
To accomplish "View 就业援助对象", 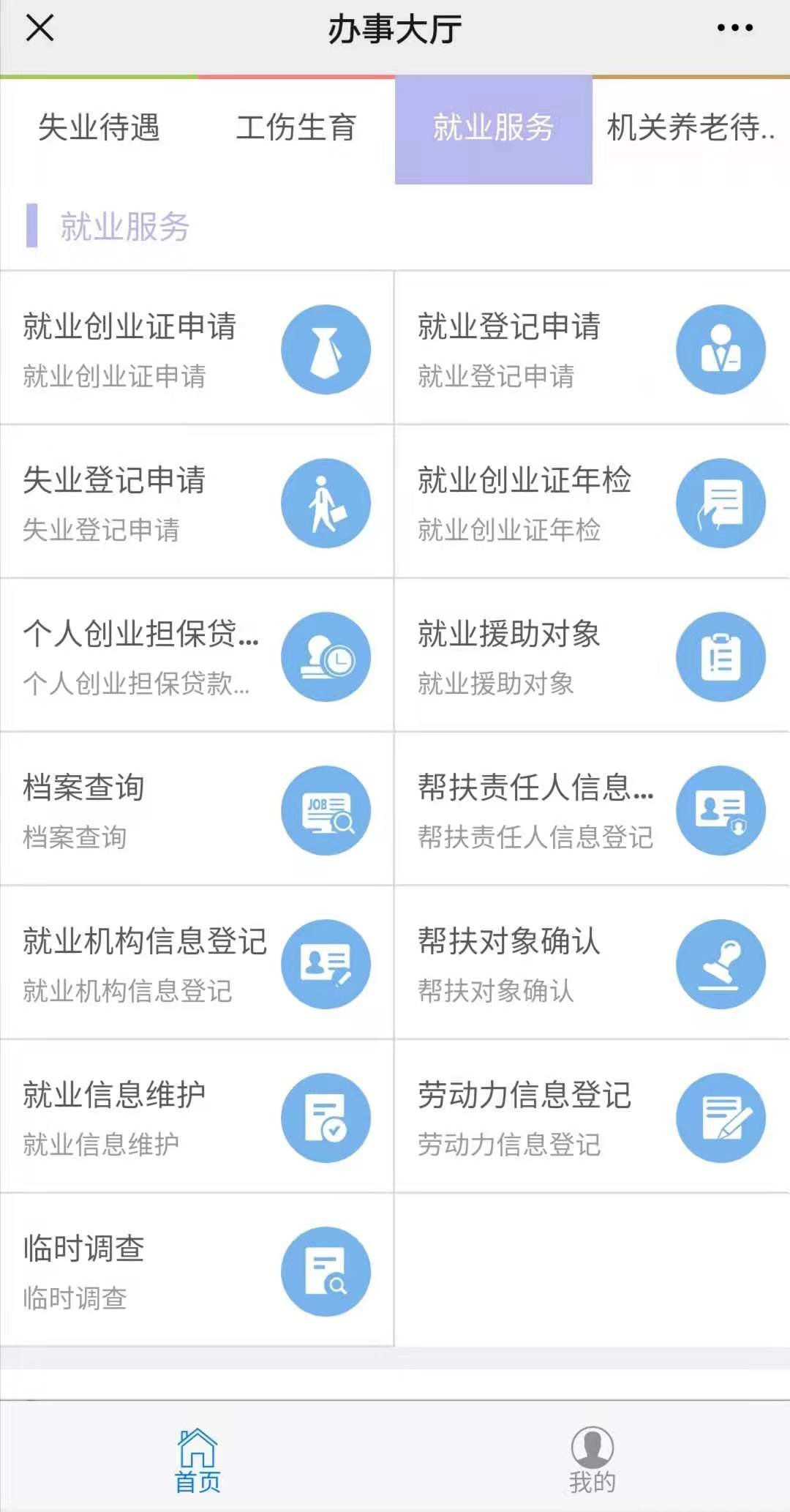I will point(591,656).
